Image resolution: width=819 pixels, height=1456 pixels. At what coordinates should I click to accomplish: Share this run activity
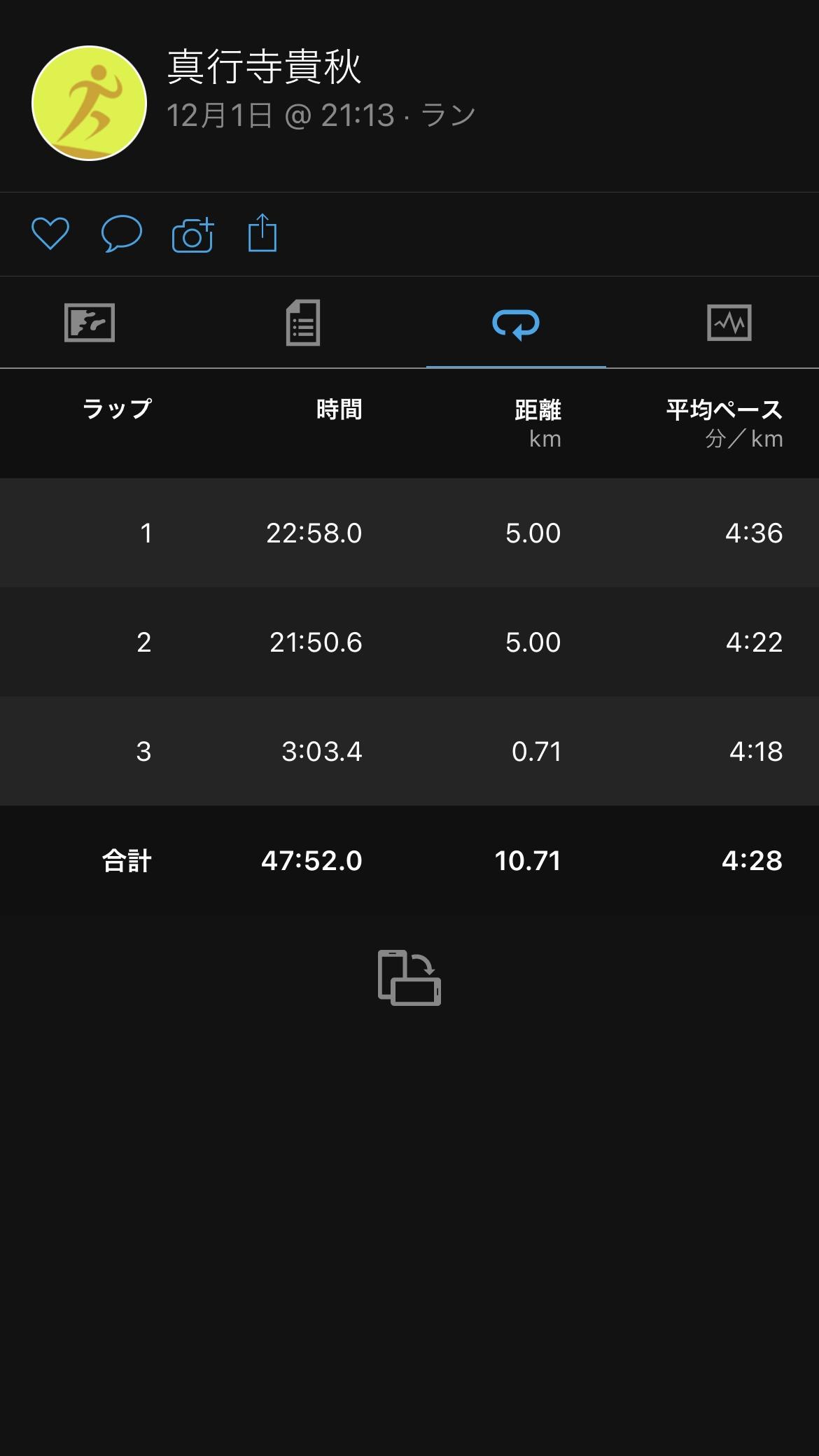pyautogui.click(x=262, y=232)
